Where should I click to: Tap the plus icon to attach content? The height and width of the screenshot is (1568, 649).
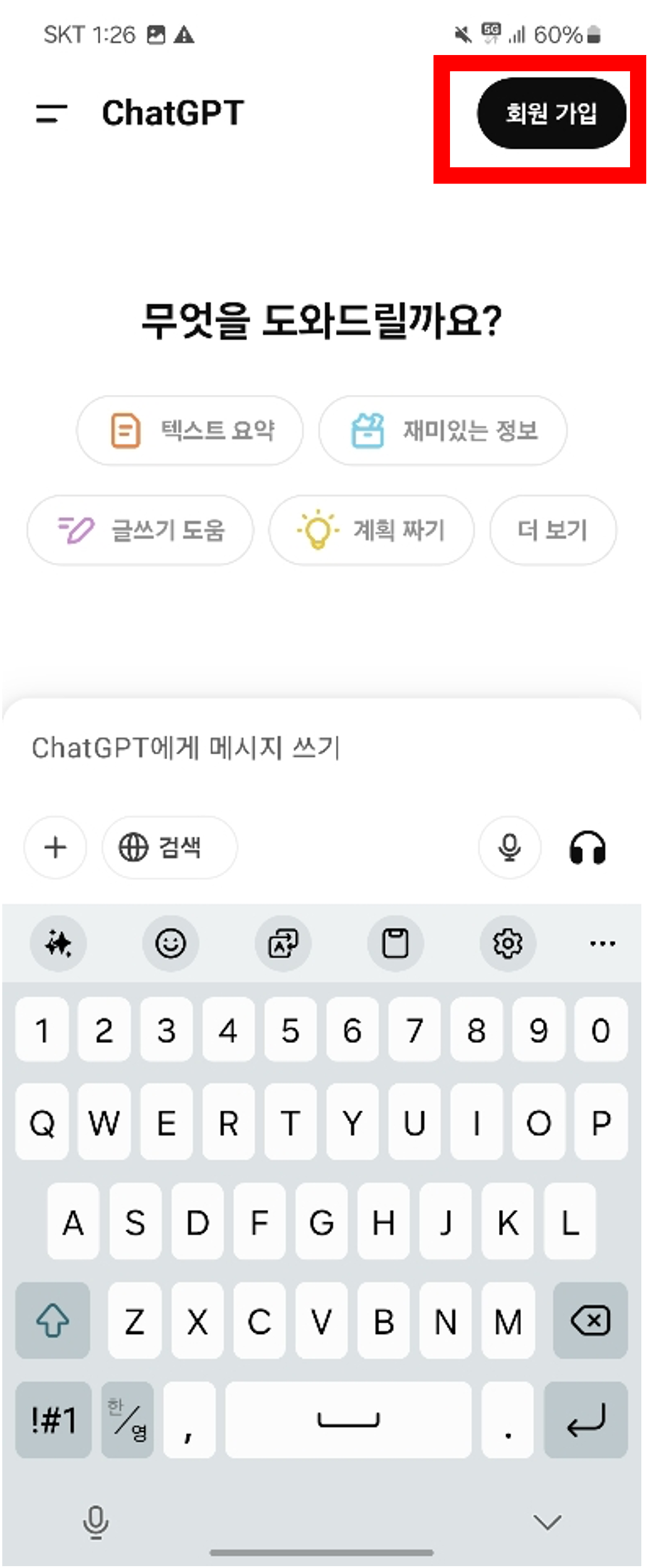pos(55,847)
